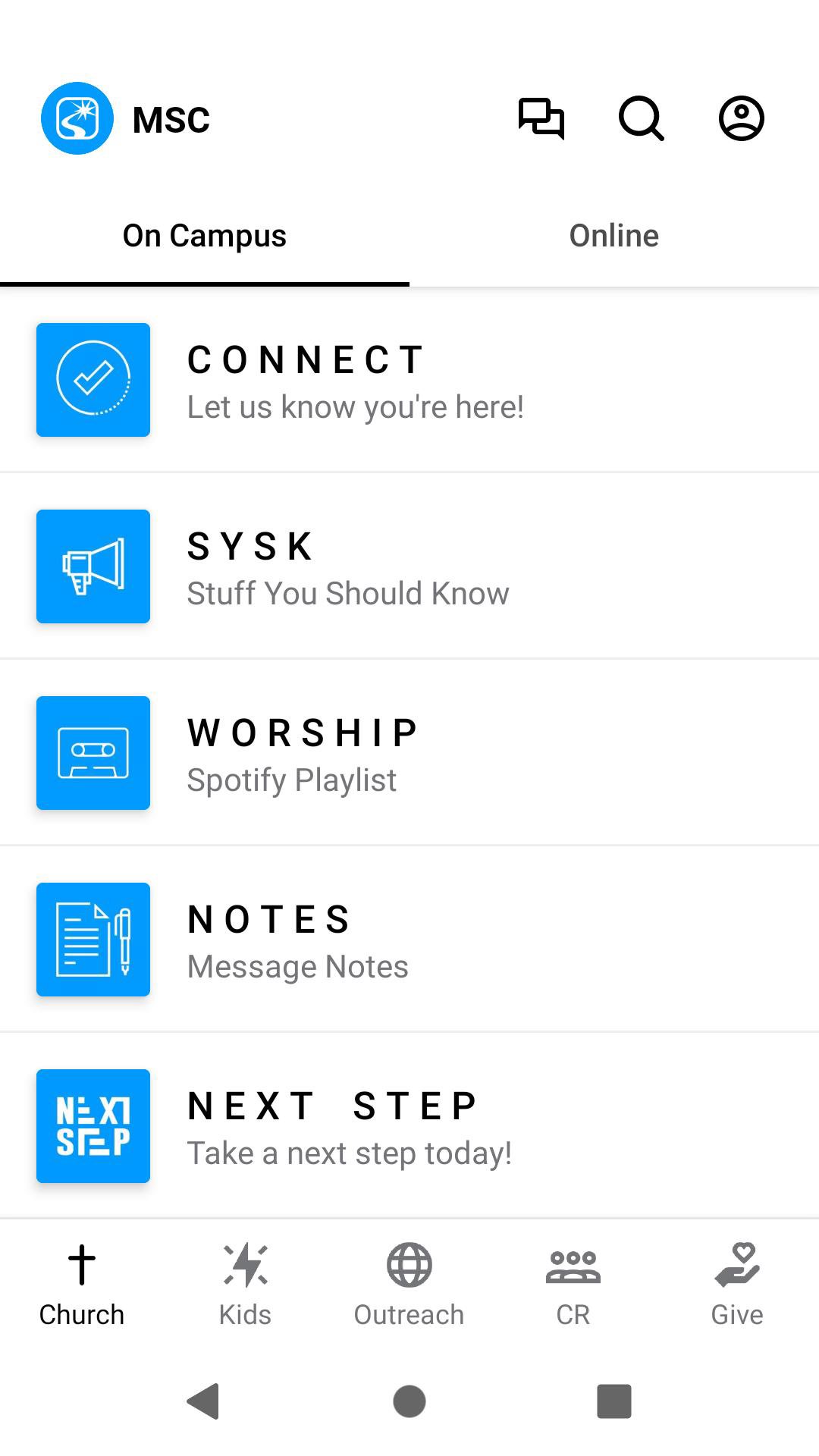Switch to the Kids tab
Image resolution: width=819 pixels, height=1456 pixels.
click(246, 1285)
